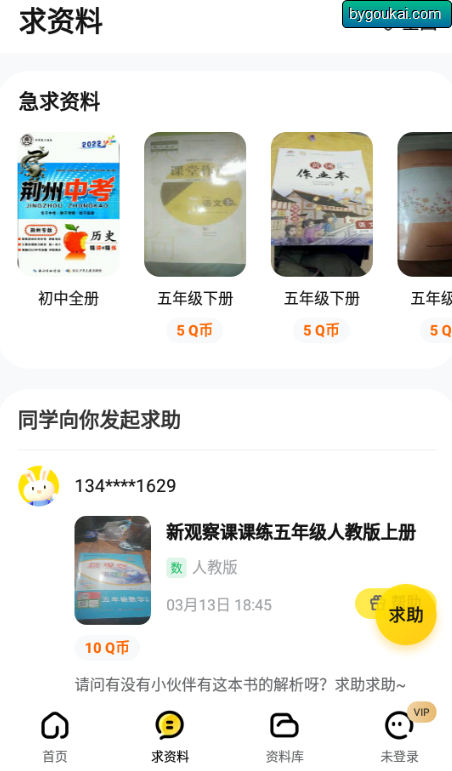Screen dimensions: 452x771
Task: View the profile of user 134****1629
Action: (x=39, y=486)
